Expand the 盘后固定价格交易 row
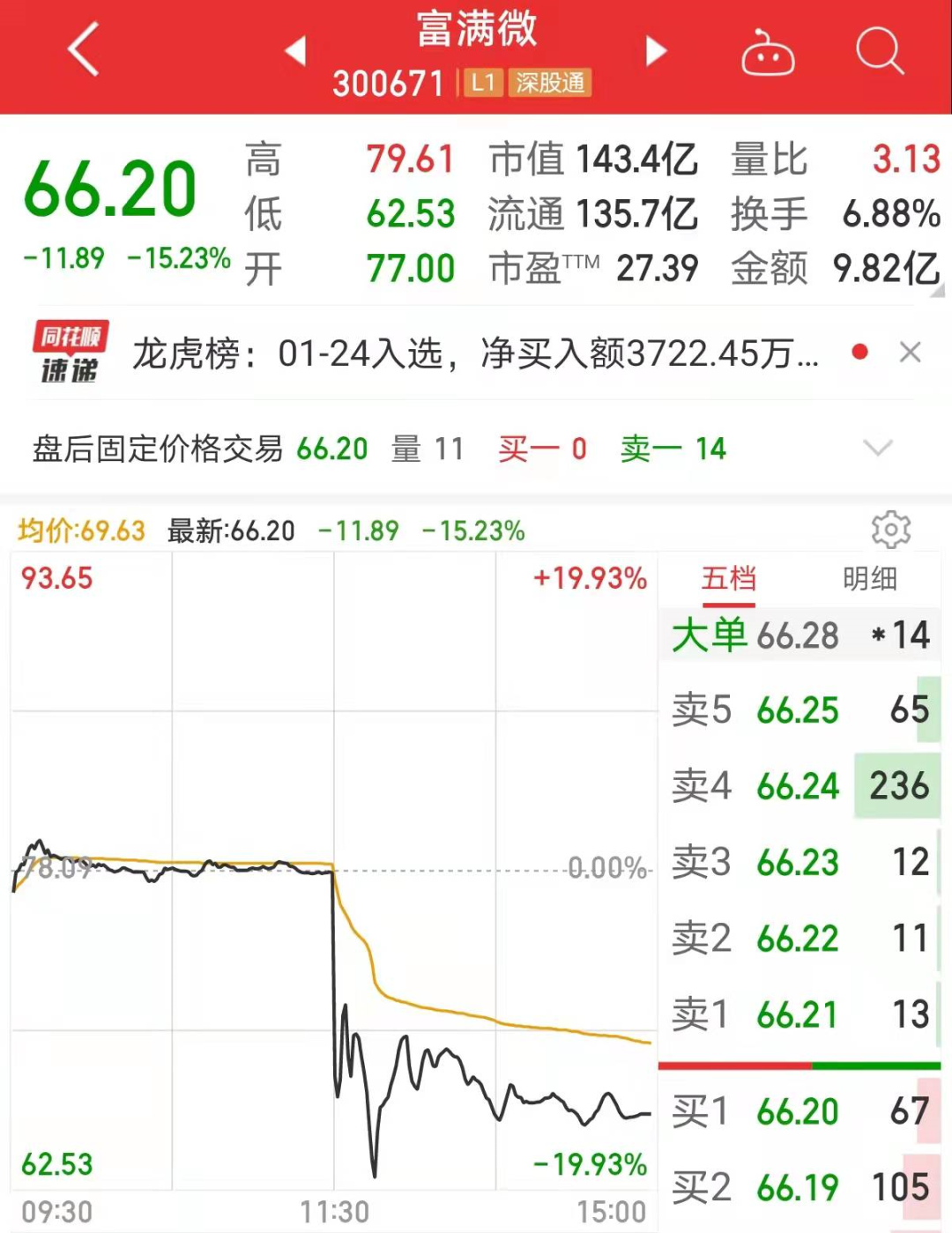 878,449
